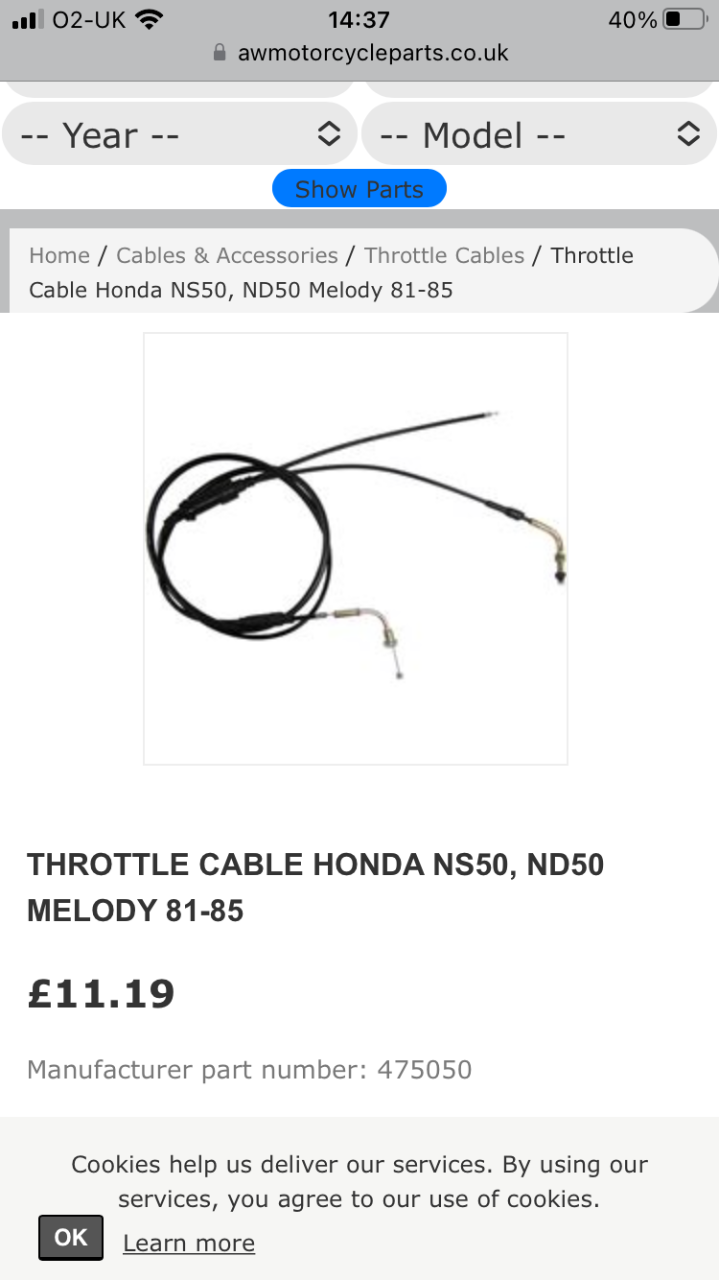
Task: Open the Year dropdown
Action: pos(179,134)
